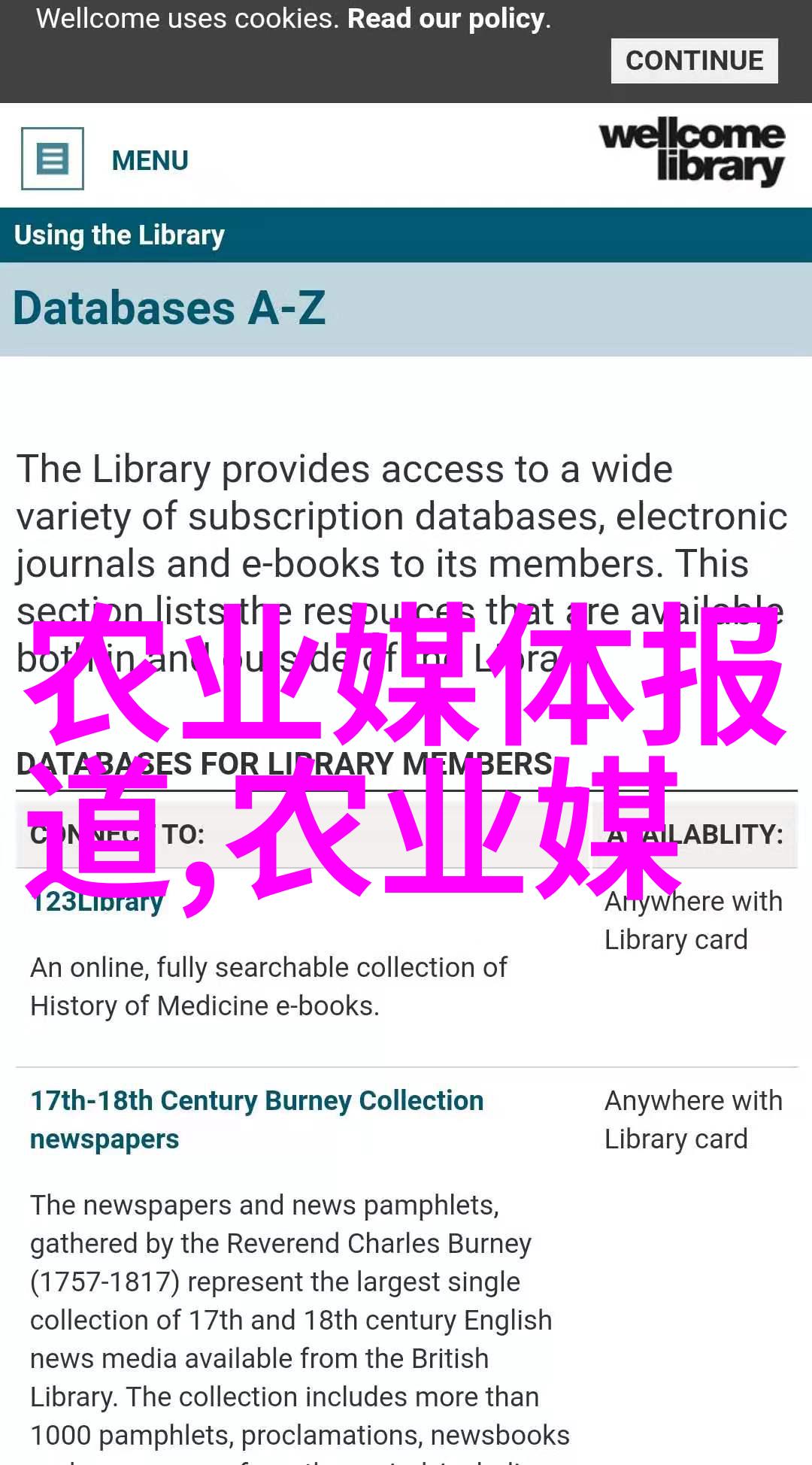Open the Read our policy link
The image size is (812, 1465).
point(447,19)
